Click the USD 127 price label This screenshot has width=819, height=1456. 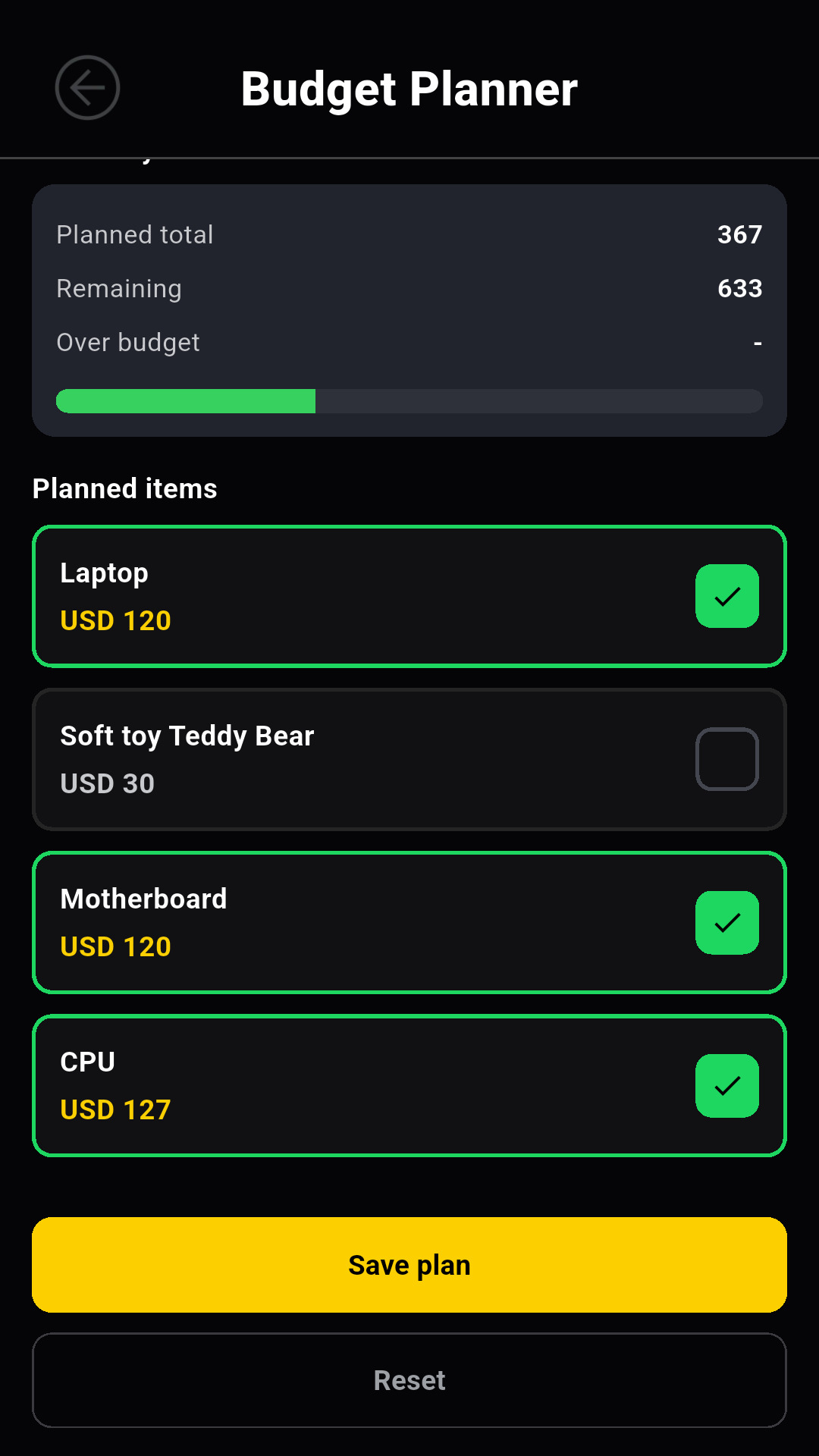pos(115,1109)
